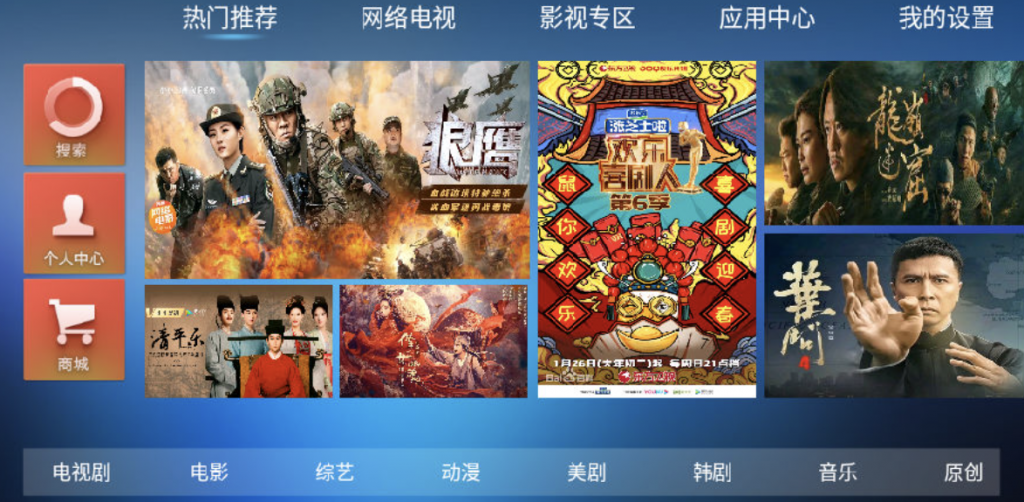This screenshot has width=1024, height=502.
Task: Select the 动漫 category
Action: [461, 473]
